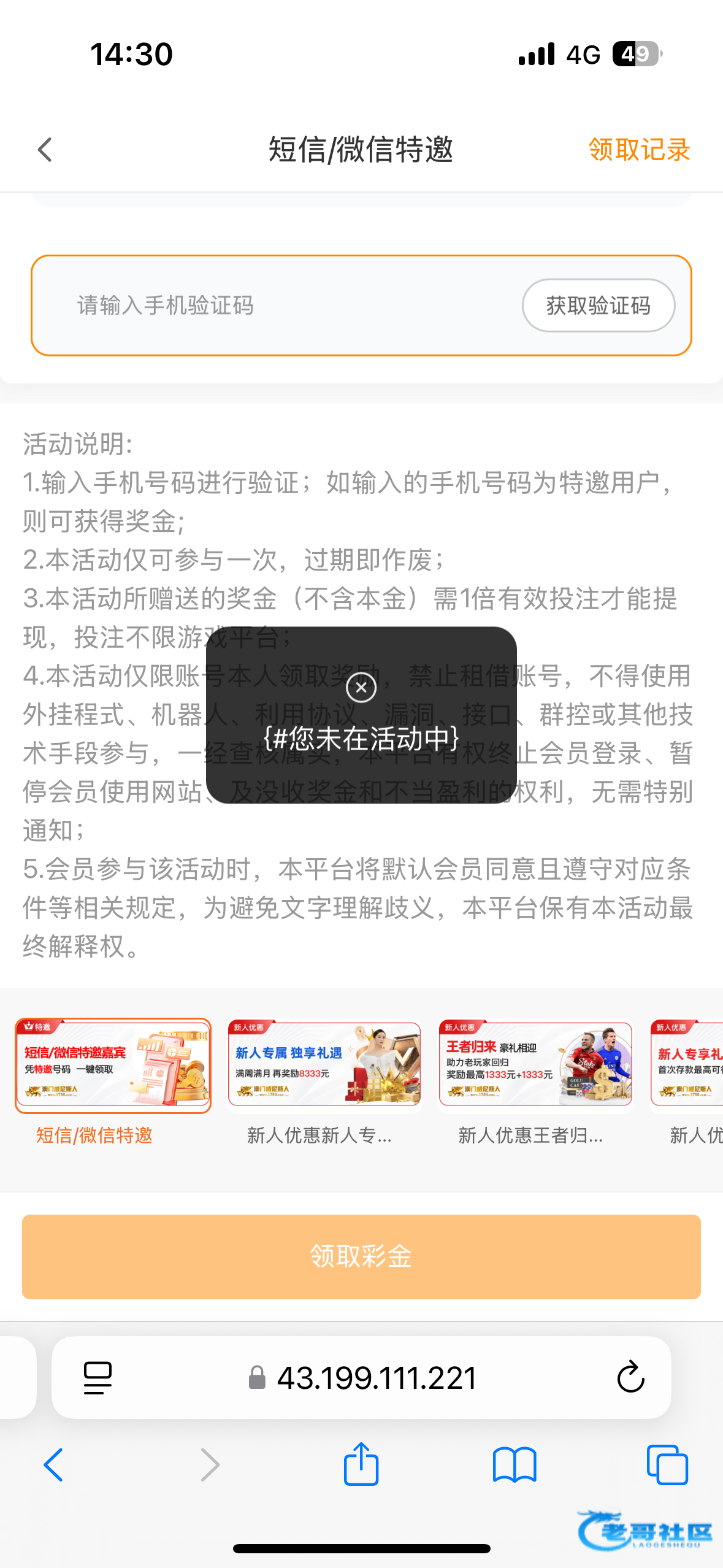Tap the 领取彩金 button

[361, 1256]
